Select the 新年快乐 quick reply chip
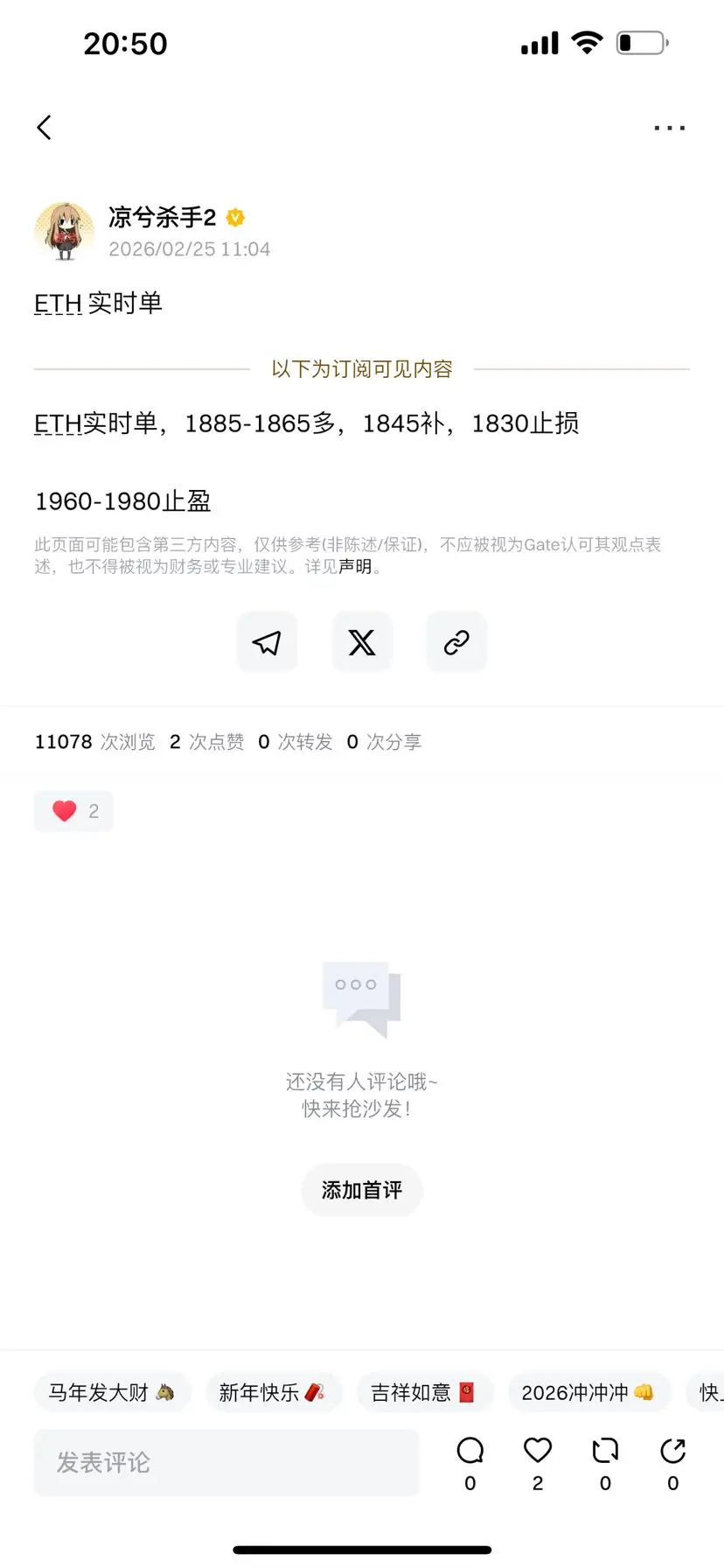Screen dimensions: 724x1568 [273, 1391]
